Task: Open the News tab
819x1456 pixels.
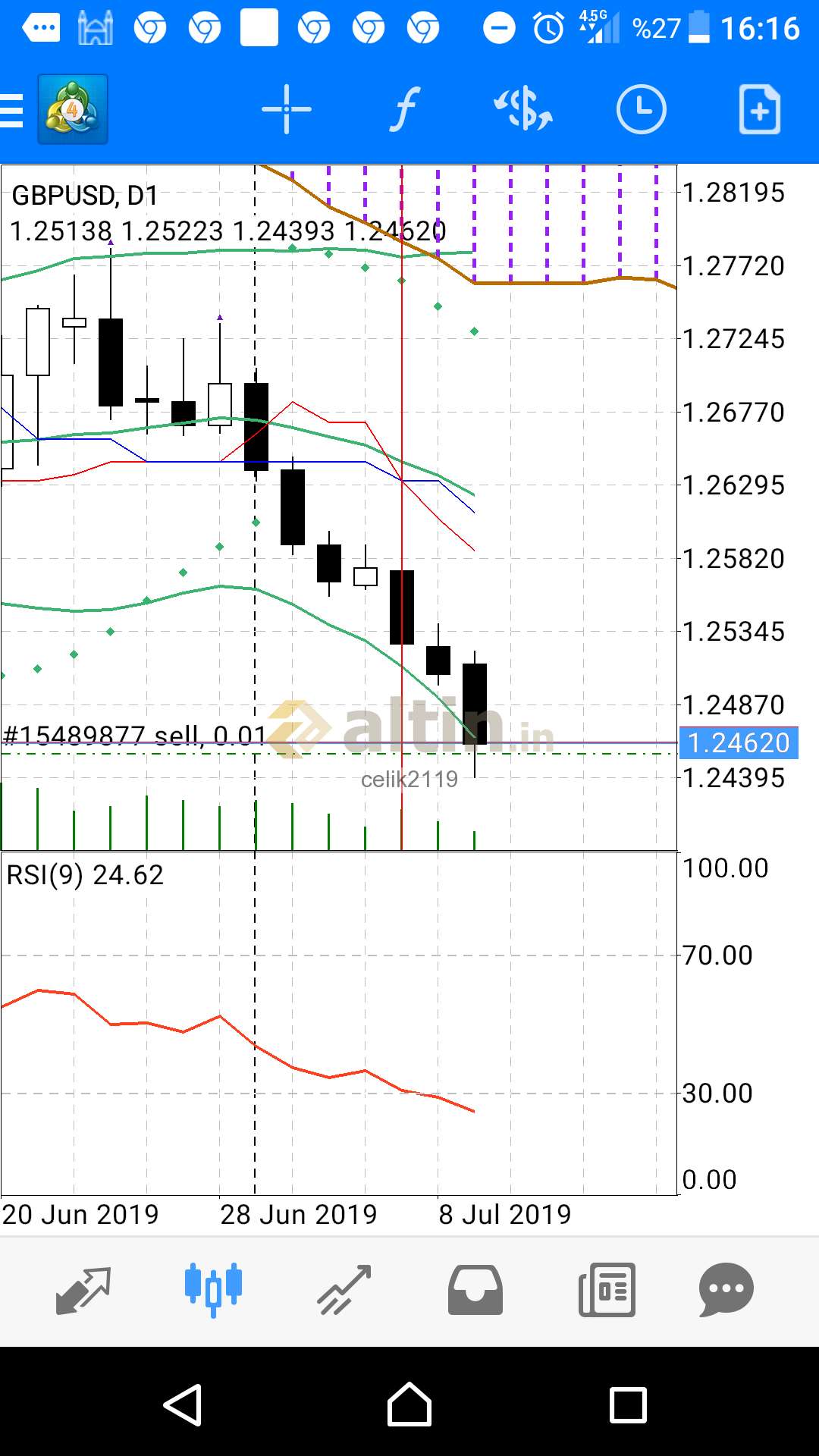Action: point(607,1290)
